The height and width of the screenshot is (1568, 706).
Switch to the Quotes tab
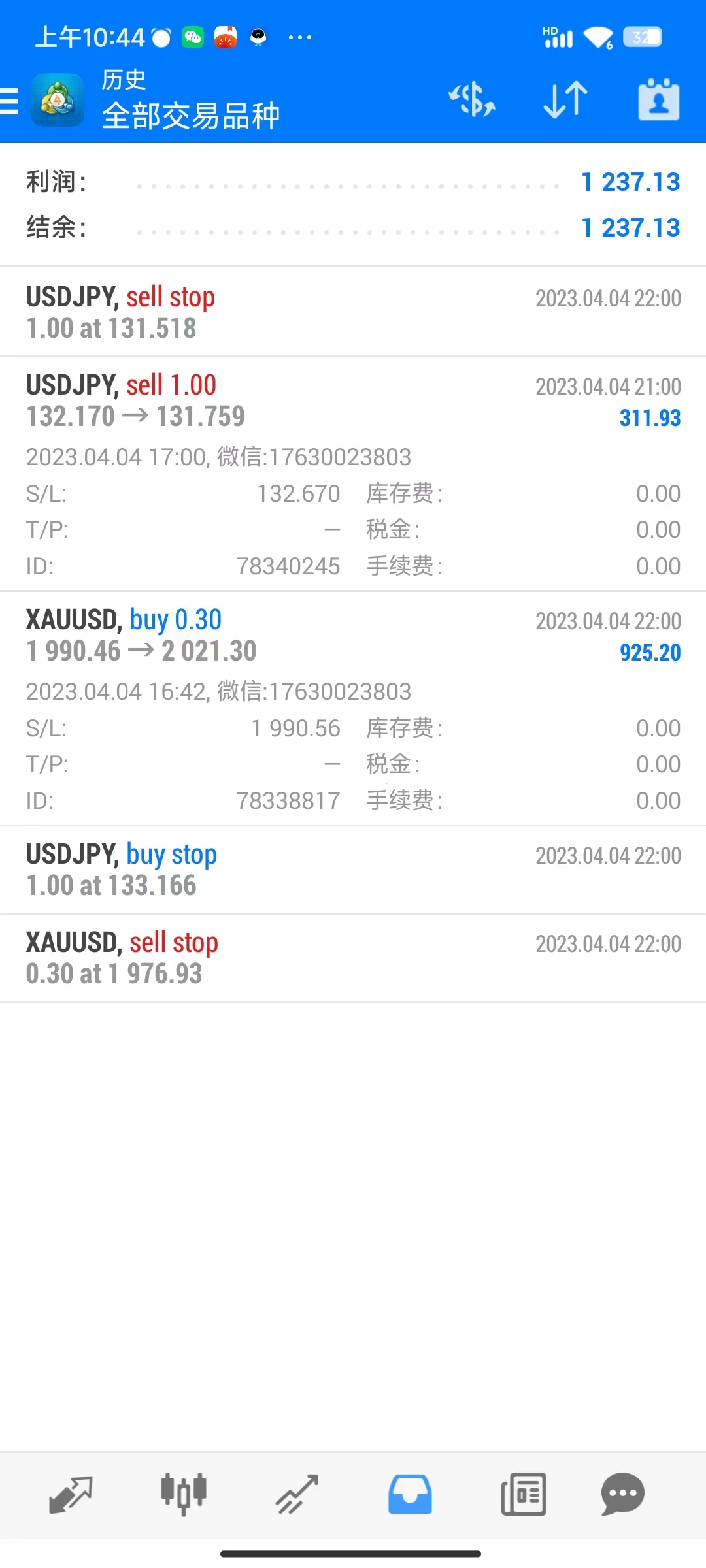pos(71,1495)
